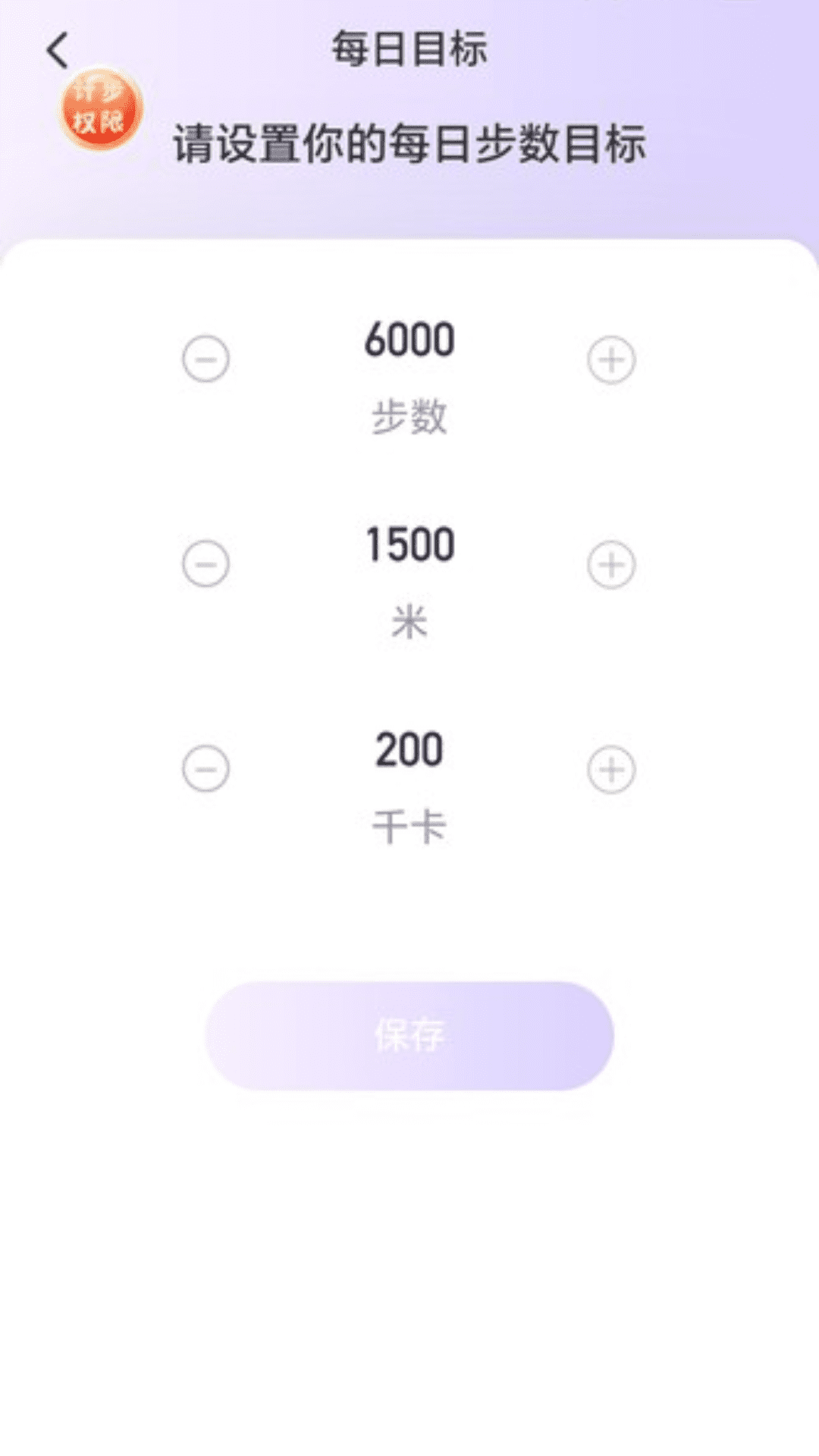Increase the 步数 goal above 6000
Viewport: 819px width, 1456px height.
click(611, 359)
